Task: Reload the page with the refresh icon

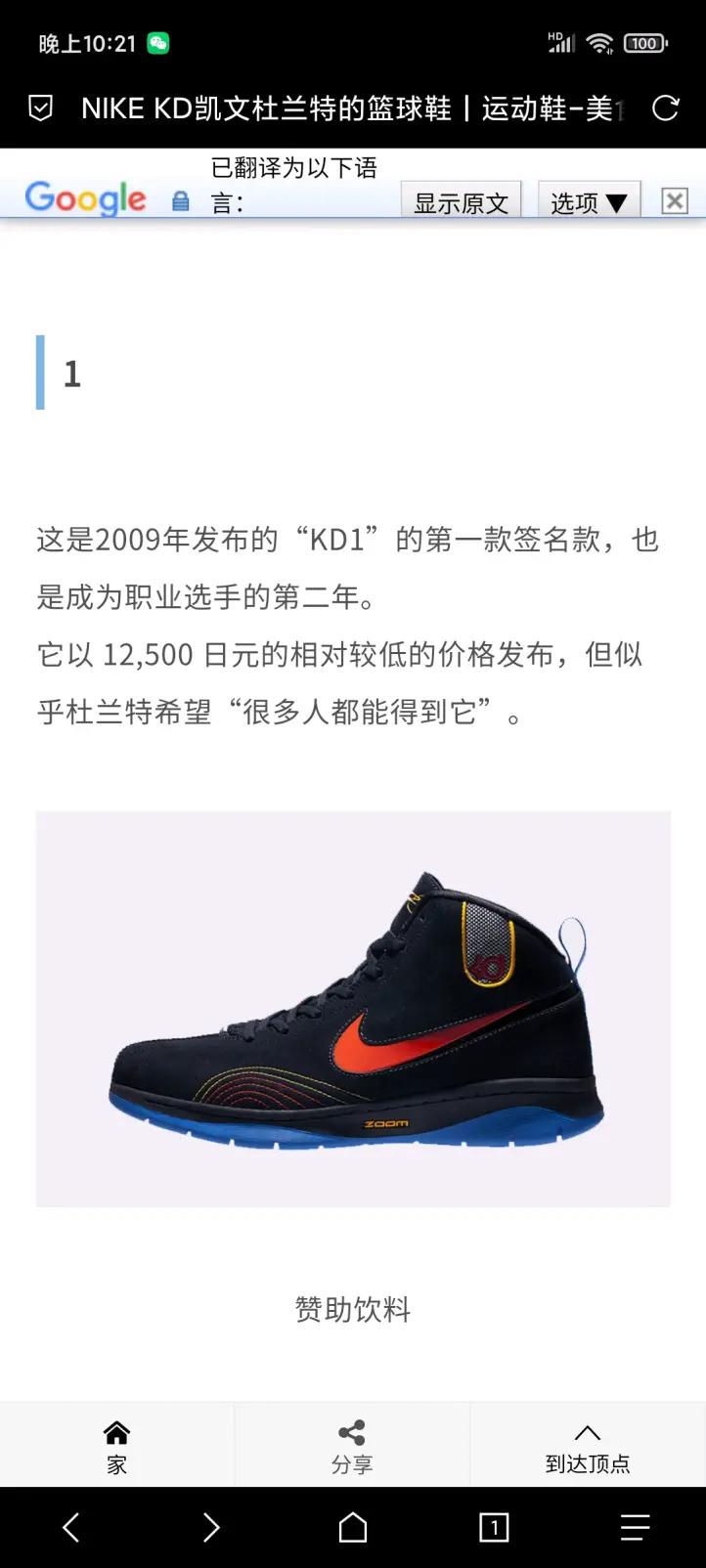Action: 665,109
